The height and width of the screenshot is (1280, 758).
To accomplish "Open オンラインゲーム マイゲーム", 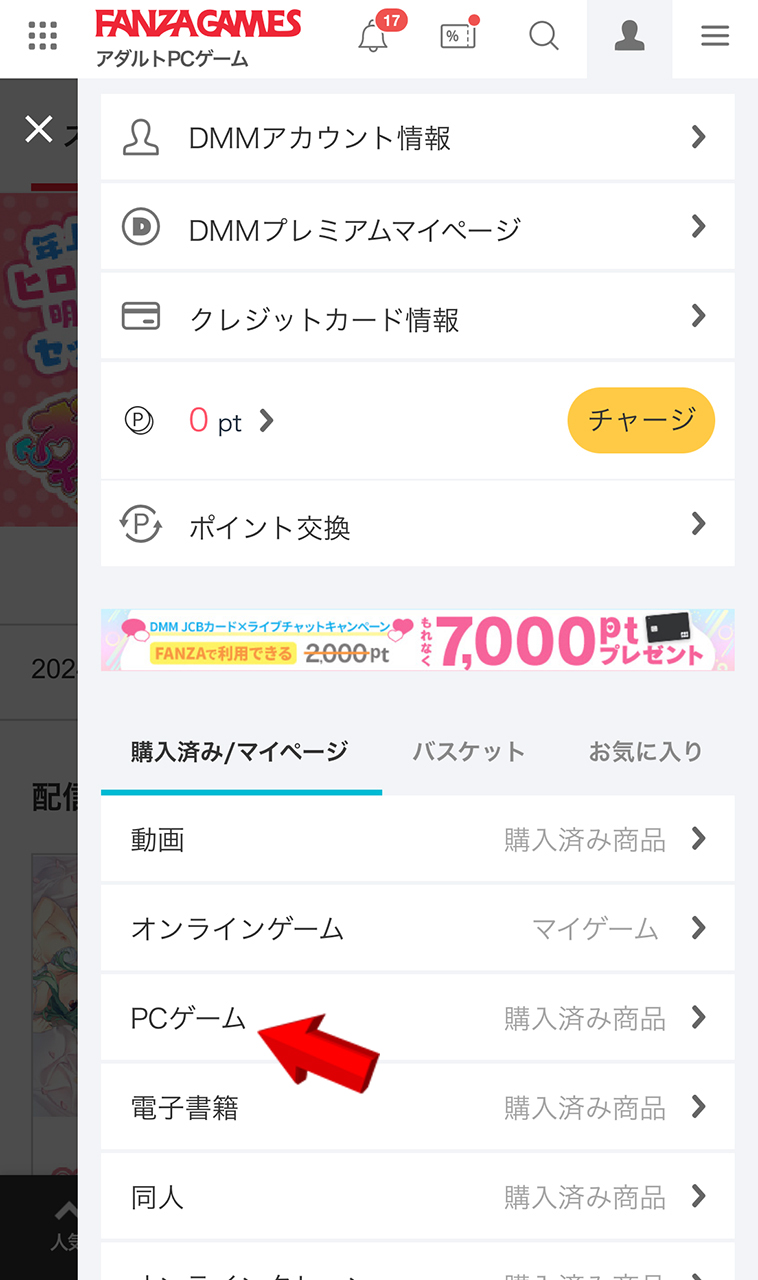I will click(417, 930).
